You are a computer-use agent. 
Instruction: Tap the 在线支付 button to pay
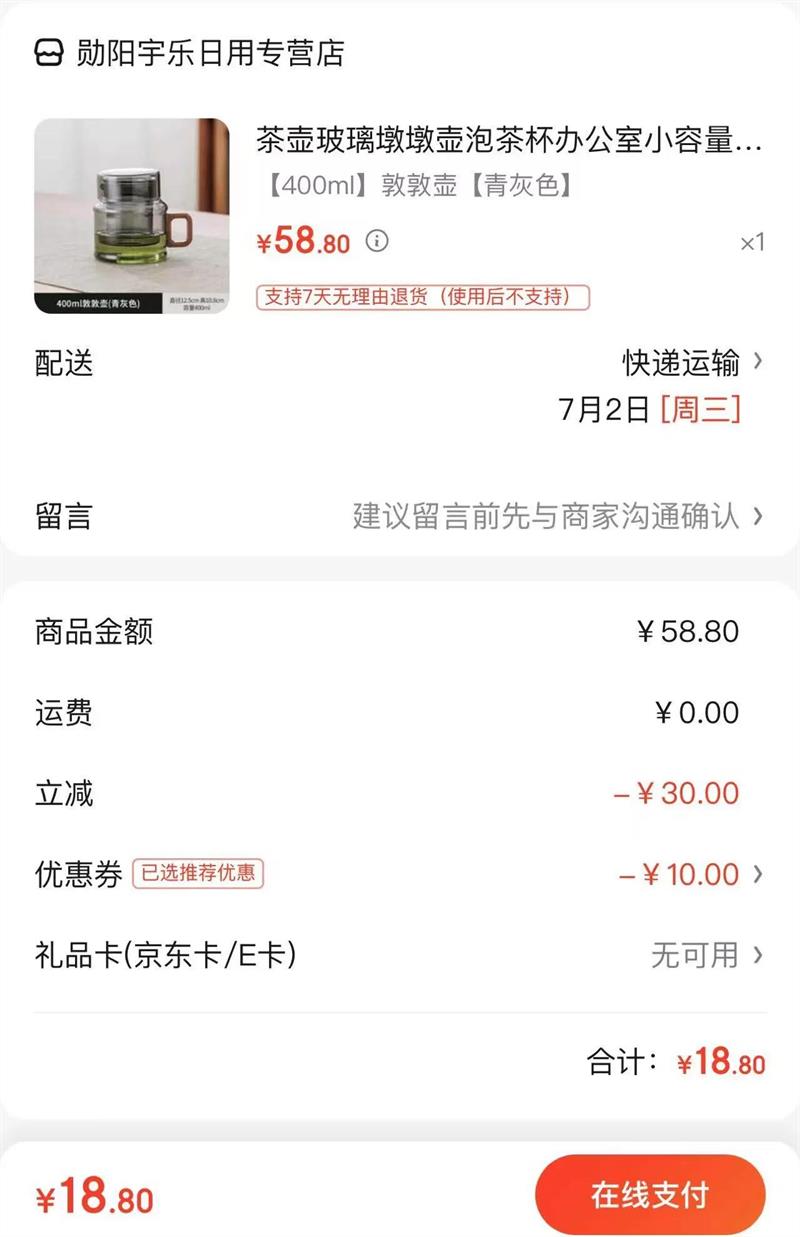(x=650, y=1194)
